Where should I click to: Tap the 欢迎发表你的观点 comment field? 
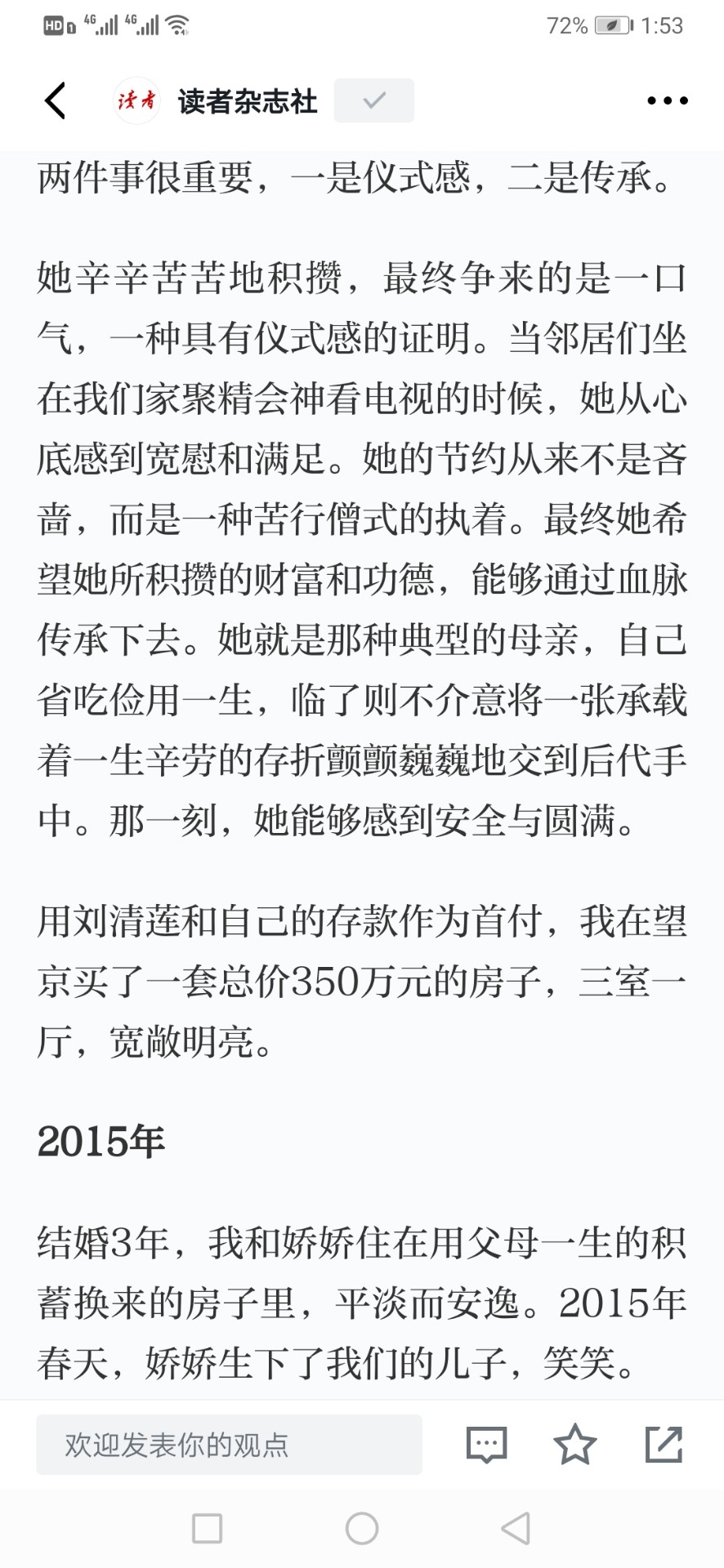click(229, 1445)
